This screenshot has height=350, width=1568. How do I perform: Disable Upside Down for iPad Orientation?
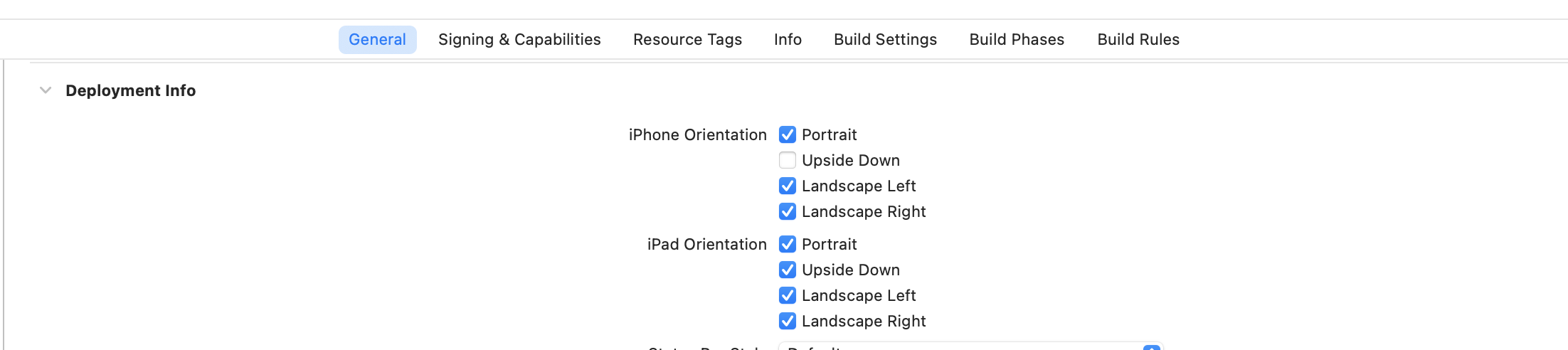pos(788,270)
